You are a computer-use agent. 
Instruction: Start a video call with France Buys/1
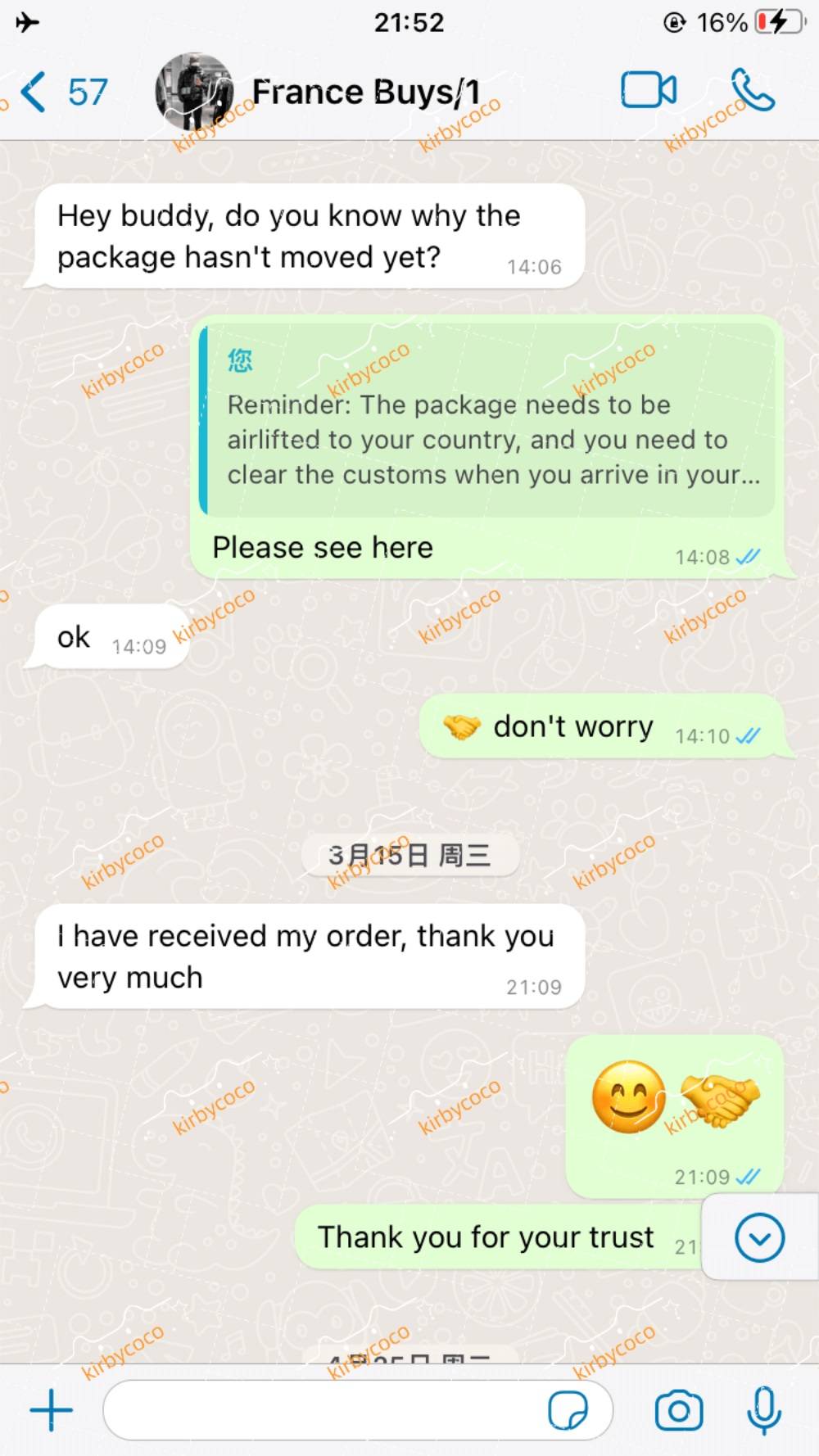649,90
